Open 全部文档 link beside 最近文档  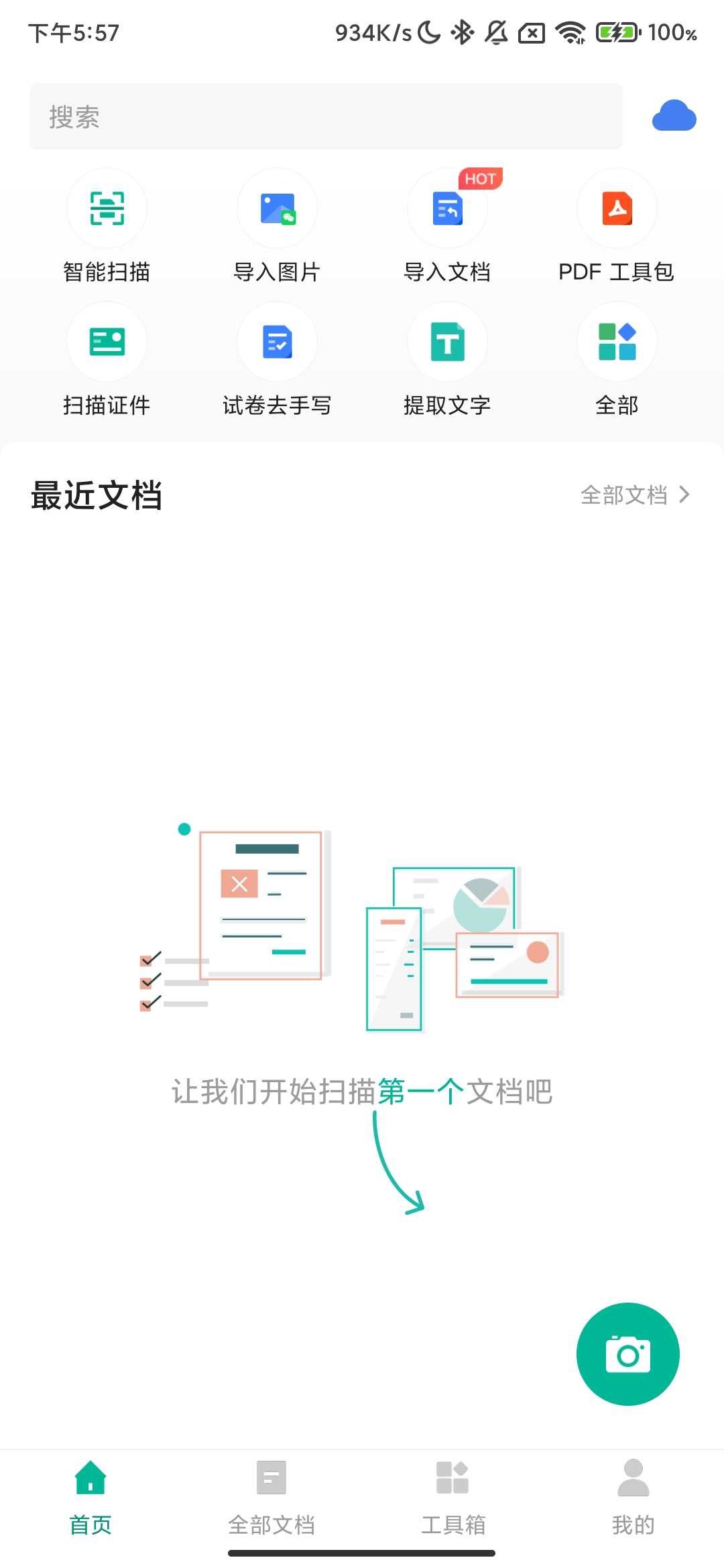coord(633,495)
